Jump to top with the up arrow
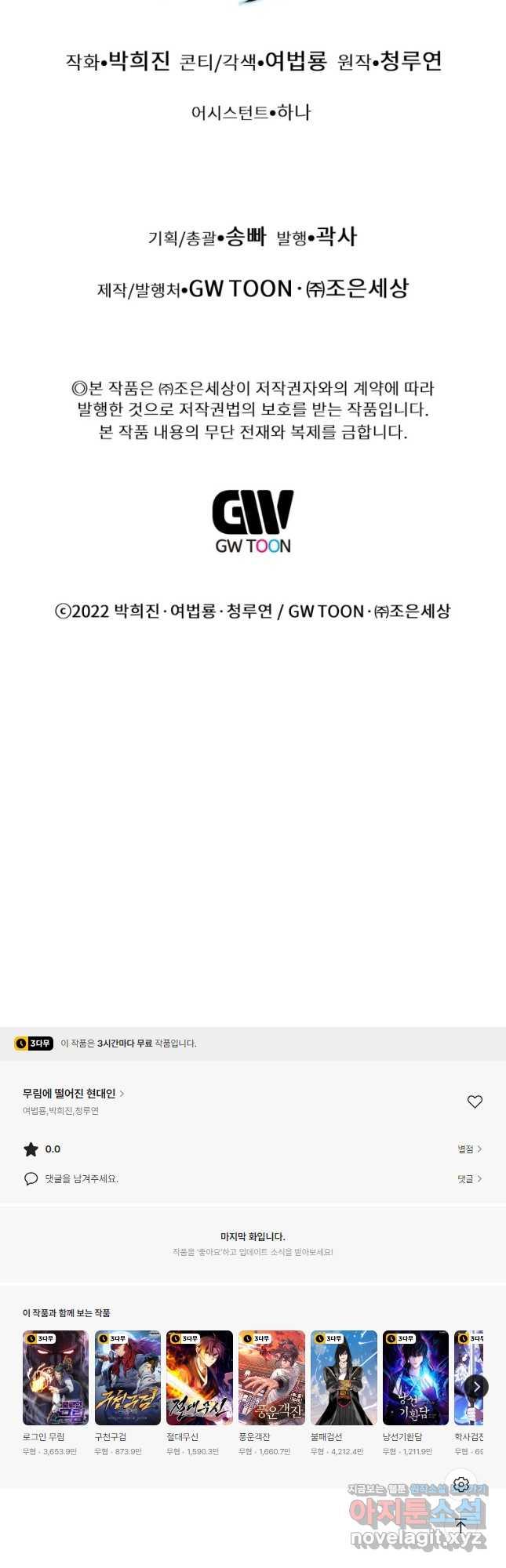The image size is (506, 1568). click(x=461, y=1526)
